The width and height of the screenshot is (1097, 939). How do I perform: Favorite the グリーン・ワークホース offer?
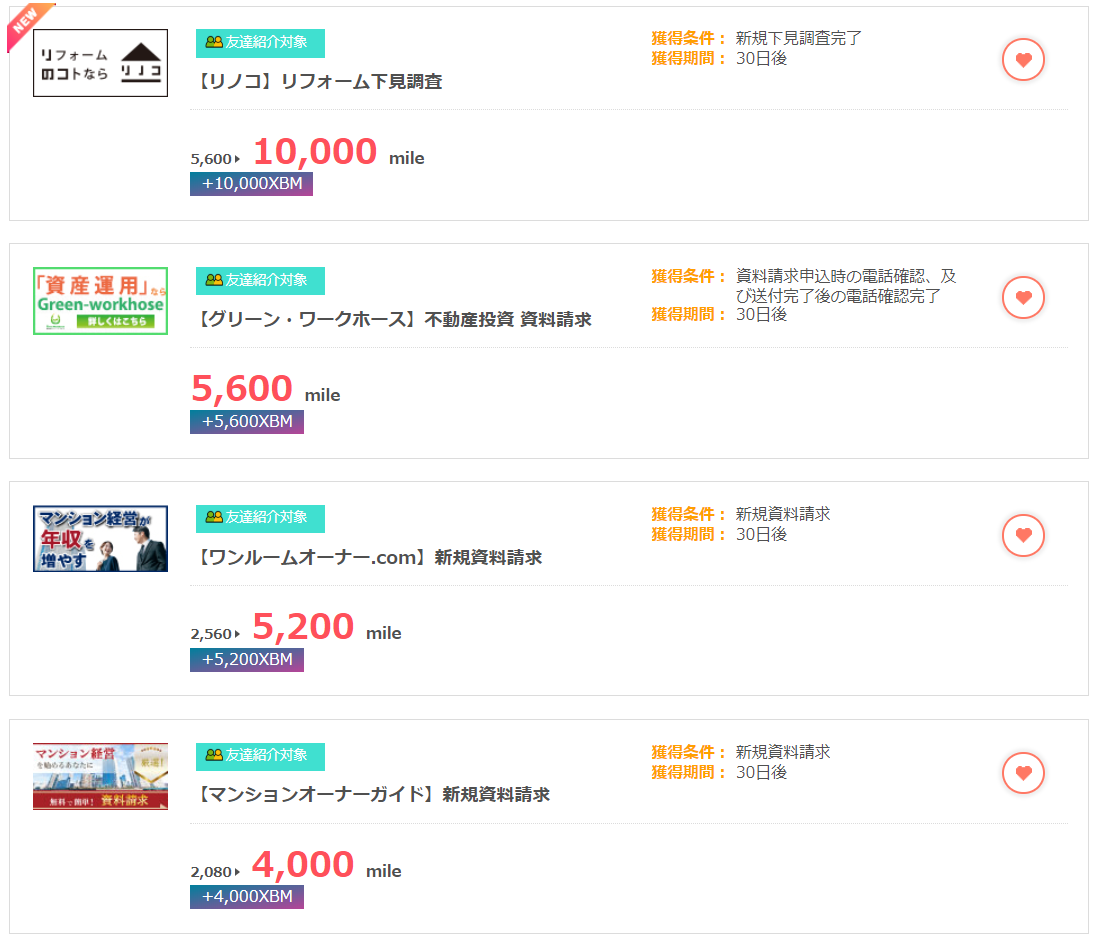point(1023,297)
